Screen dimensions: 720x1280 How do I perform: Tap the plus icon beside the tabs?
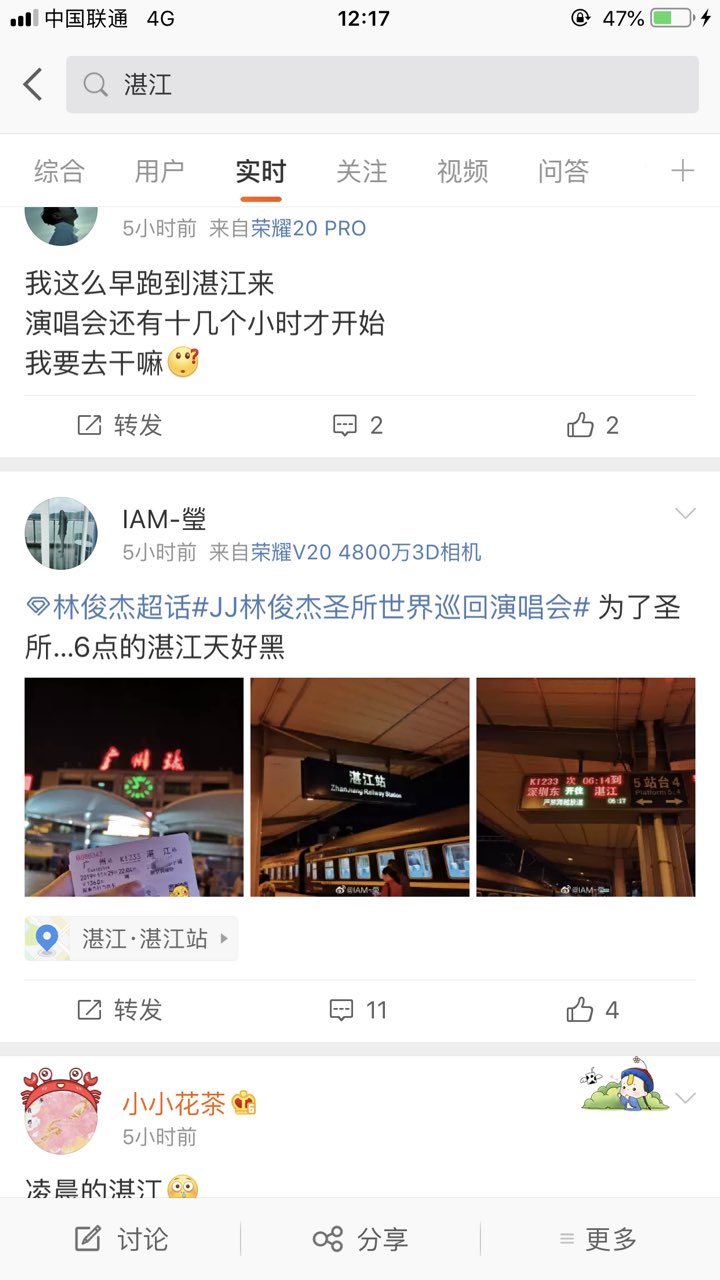coord(682,171)
